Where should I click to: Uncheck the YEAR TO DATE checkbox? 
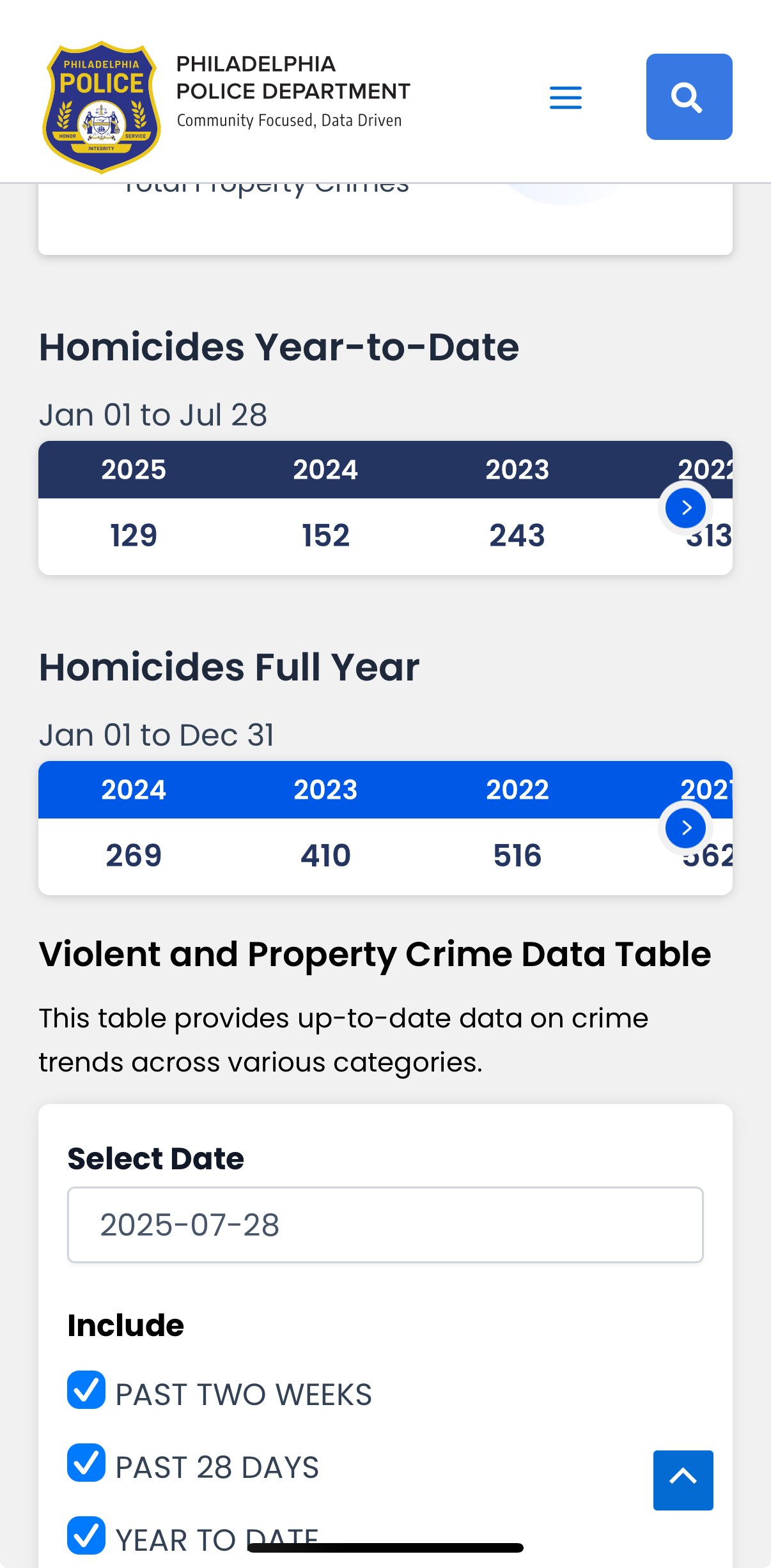coord(86,1535)
